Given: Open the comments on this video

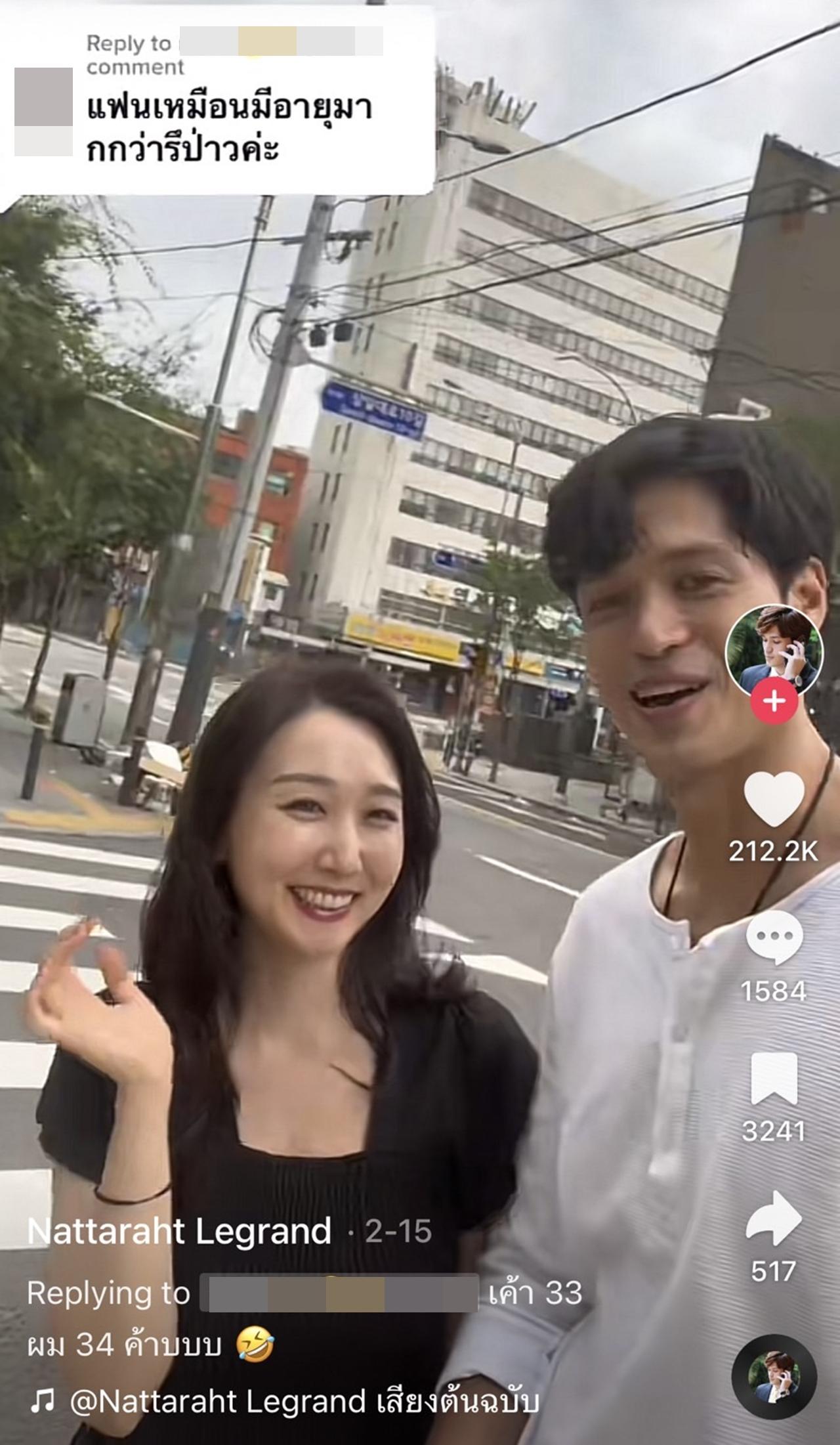Looking at the screenshot, I should click(774, 938).
